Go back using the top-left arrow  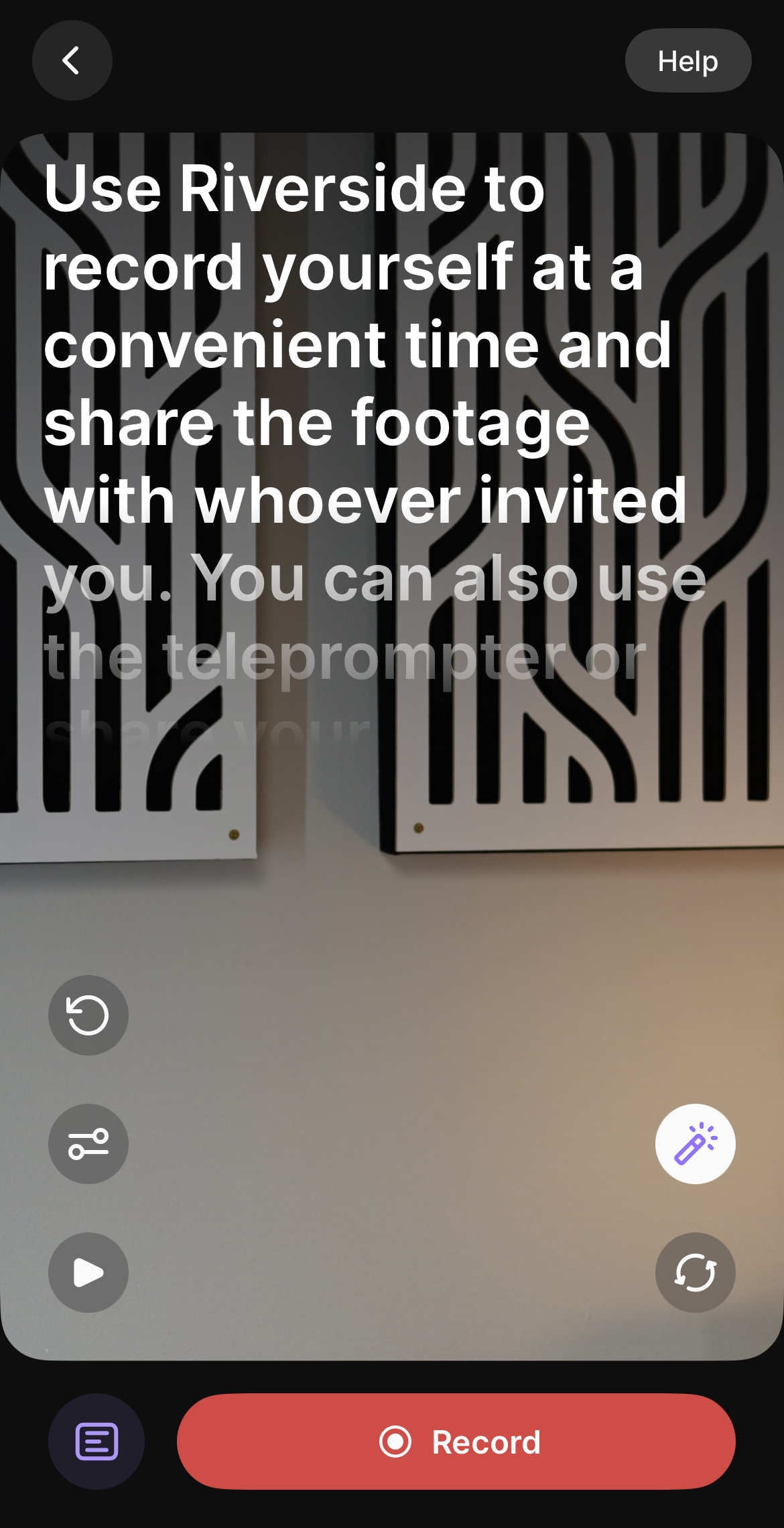72,60
